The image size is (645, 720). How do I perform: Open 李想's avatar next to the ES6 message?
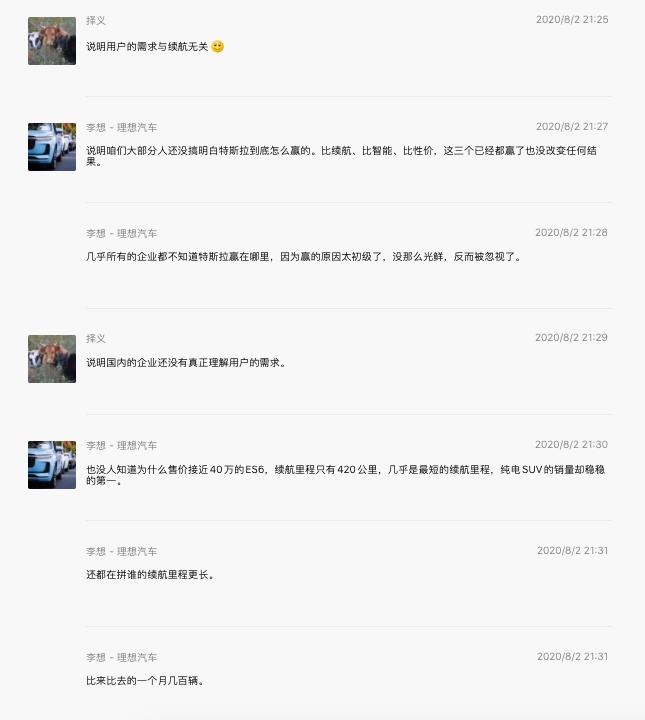click(52, 465)
